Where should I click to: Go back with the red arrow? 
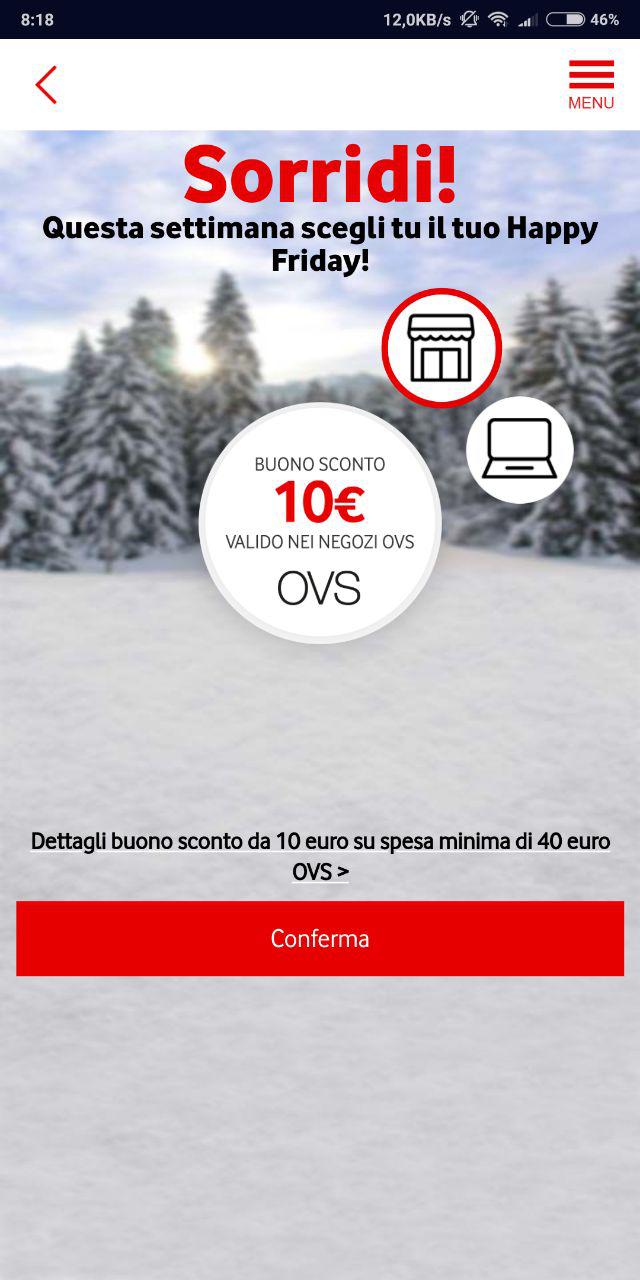46,85
